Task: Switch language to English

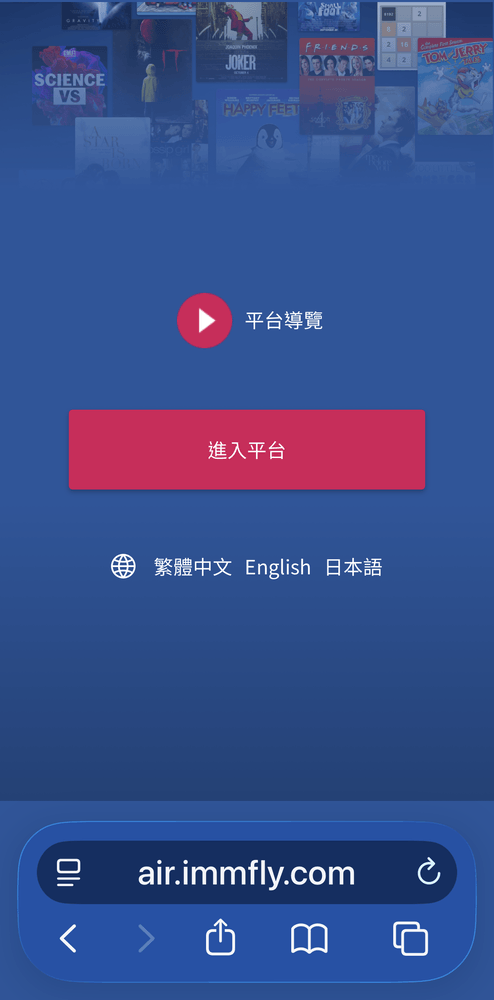Action: pos(278,567)
